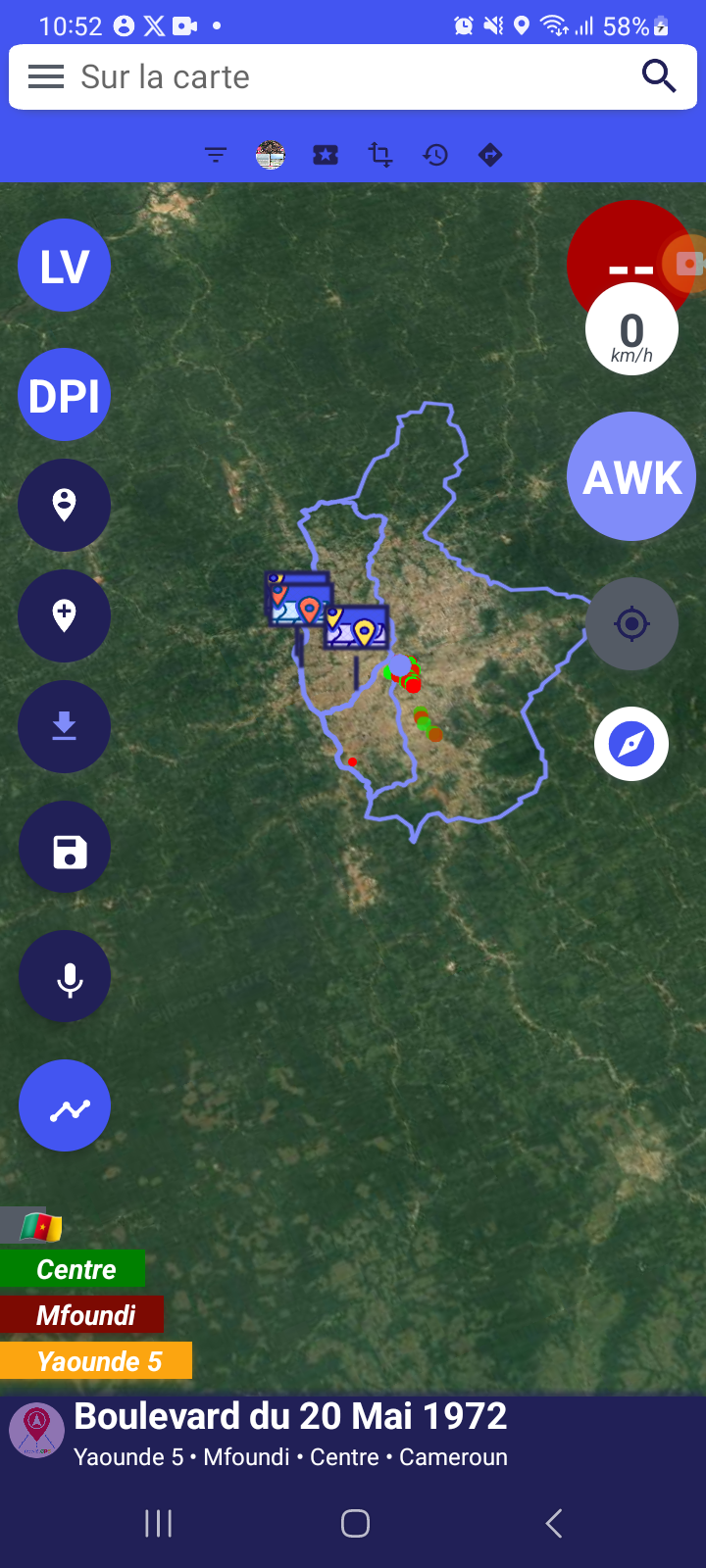Add a new place pin

tap(64, 615)
